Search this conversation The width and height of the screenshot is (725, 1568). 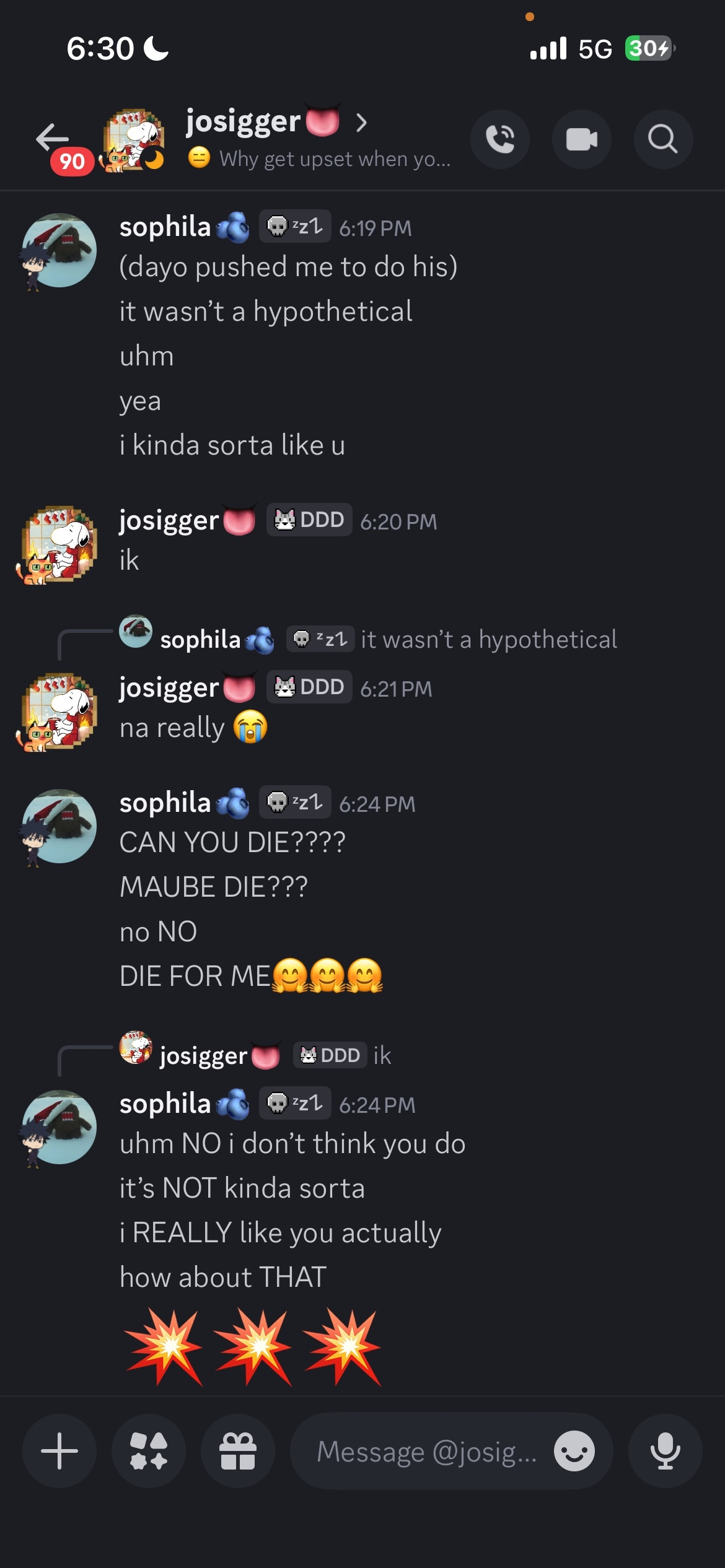[662, 139]
